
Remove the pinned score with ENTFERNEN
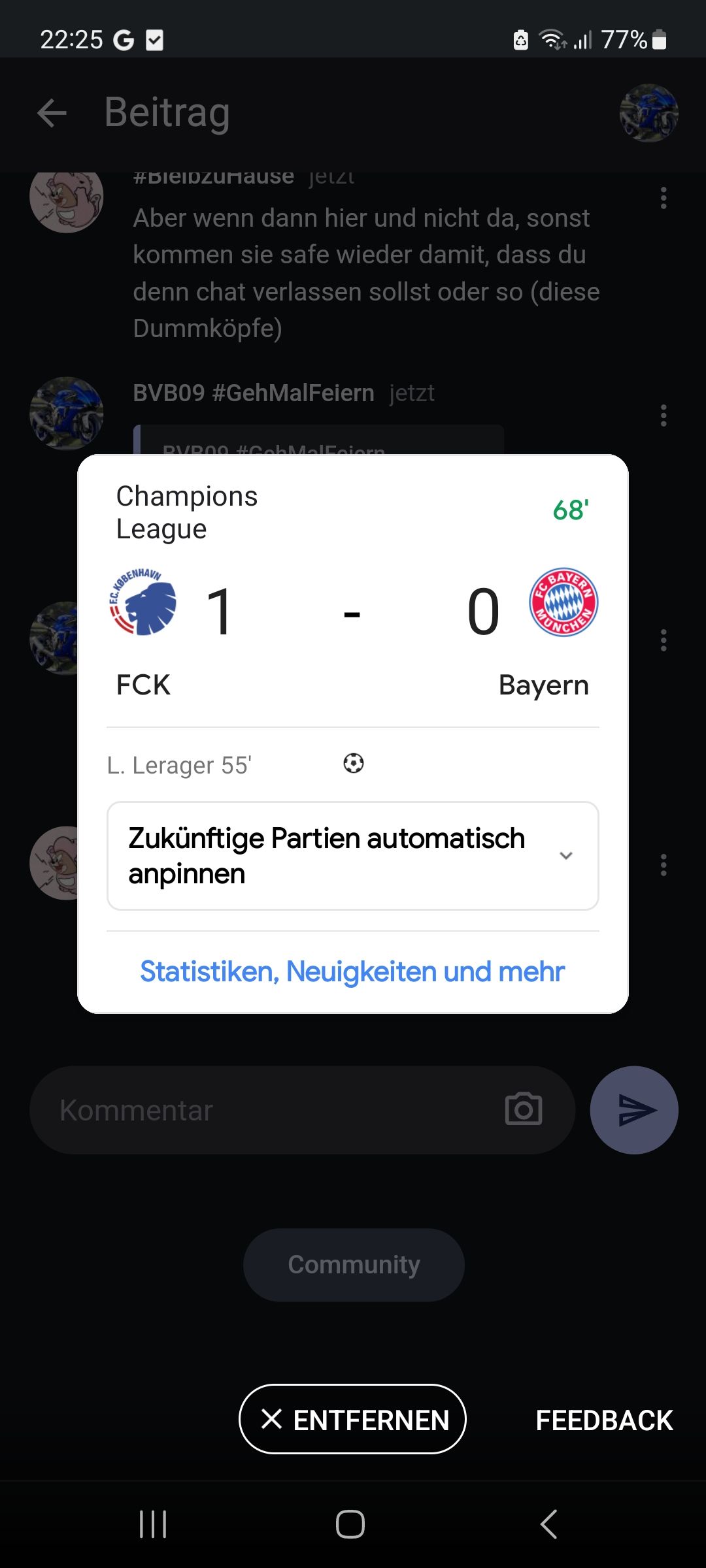pyautogui.click(x=352, y=1419)
